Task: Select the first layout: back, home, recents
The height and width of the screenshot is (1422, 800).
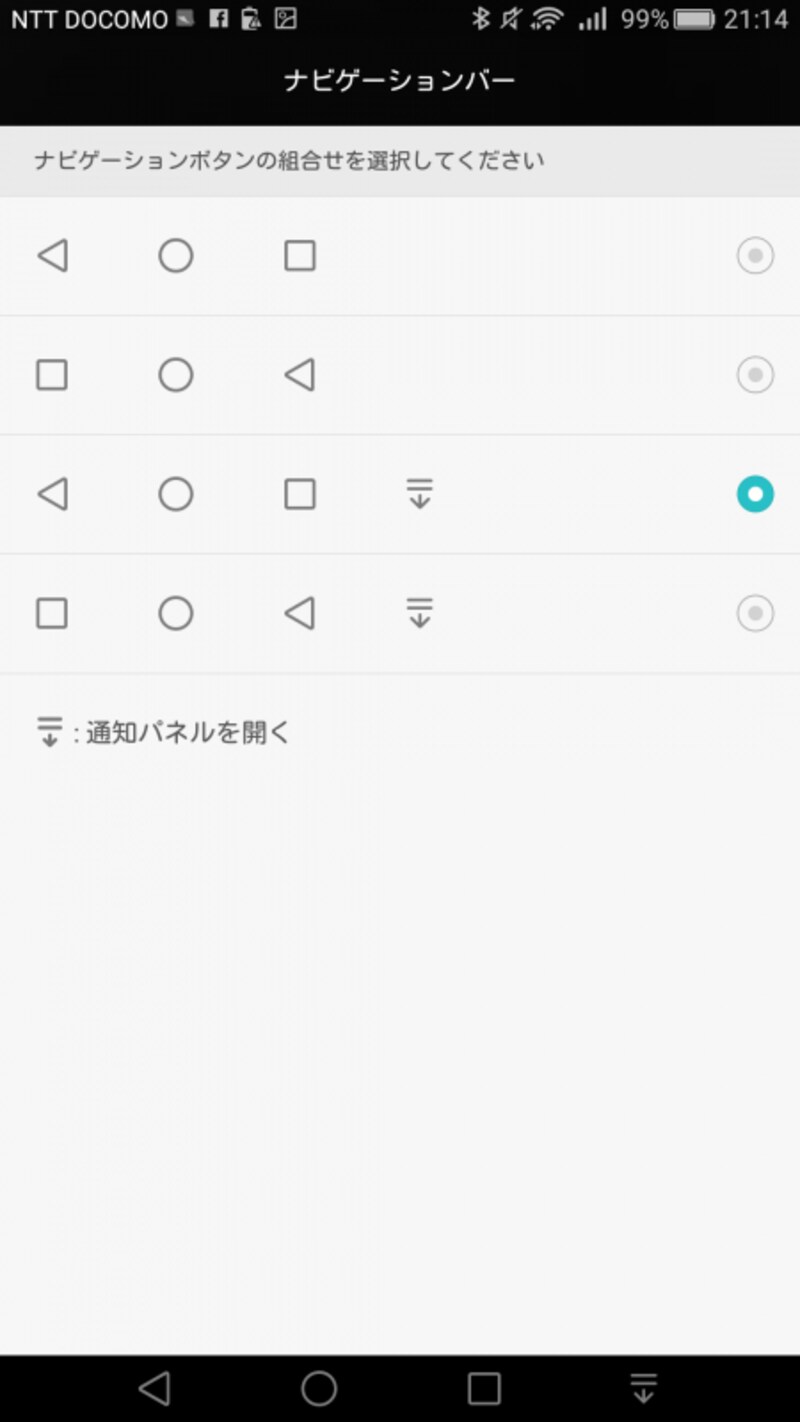Action: [755, 256]
